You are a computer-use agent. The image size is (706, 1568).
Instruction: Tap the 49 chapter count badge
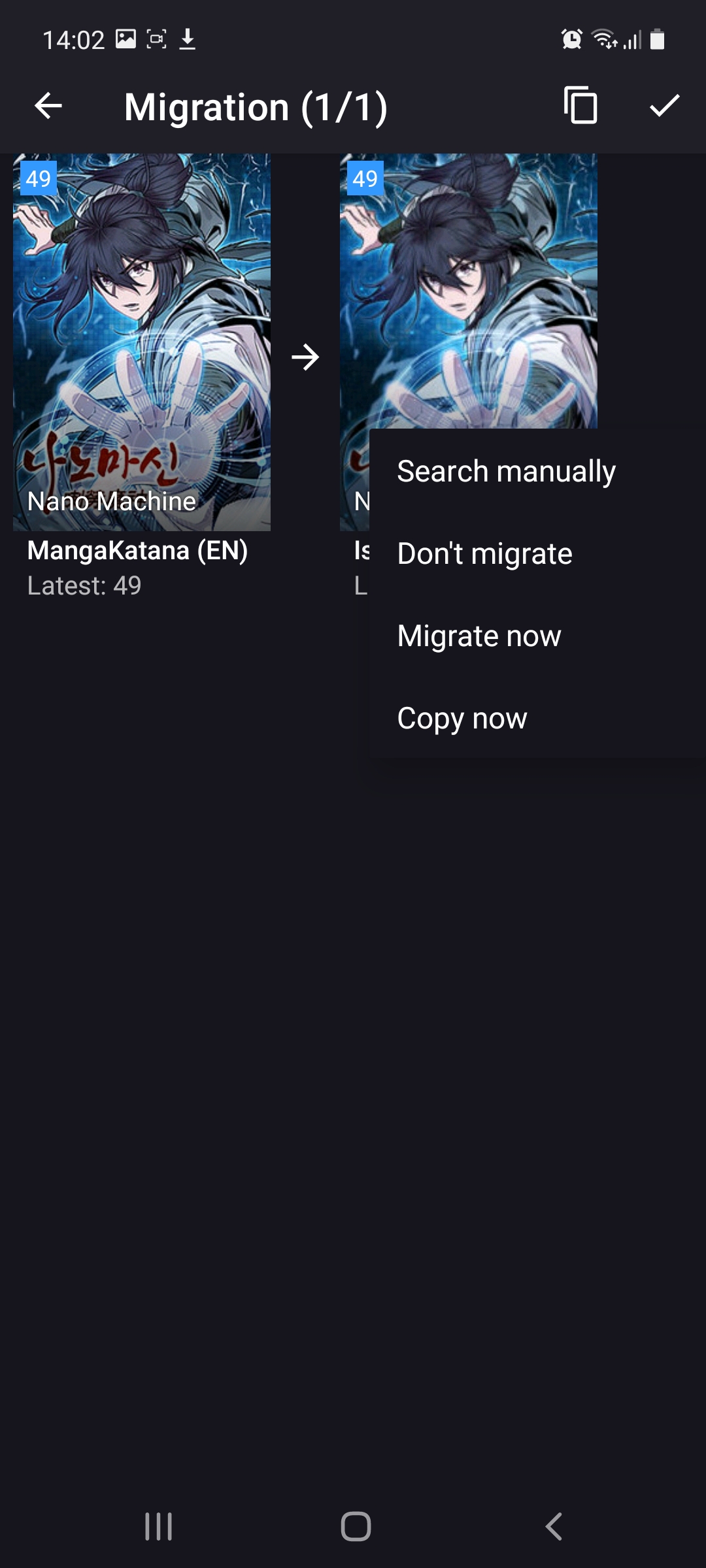37,178
